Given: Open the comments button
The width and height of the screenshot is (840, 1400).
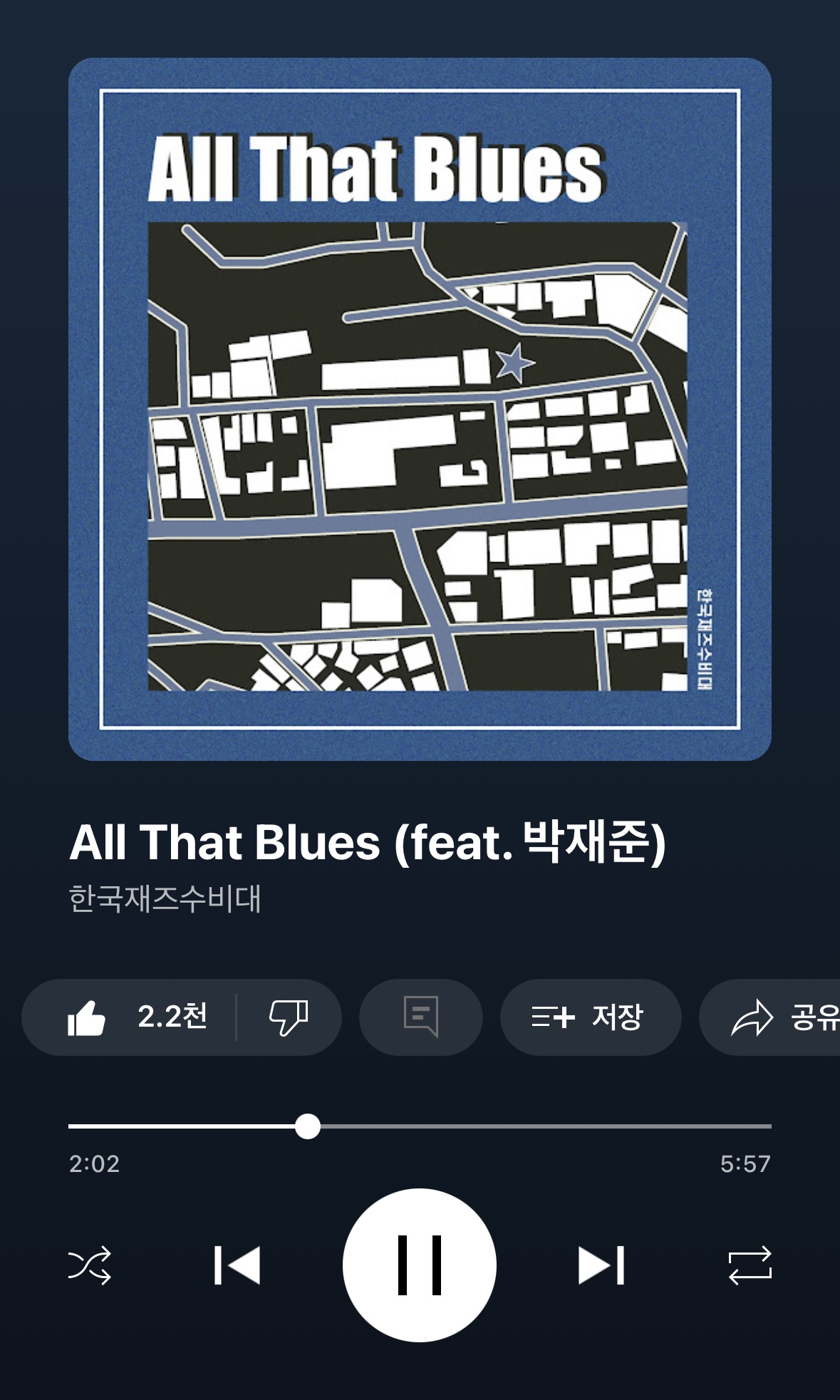Looking at the screenshot, I should tap(420, 1017).
